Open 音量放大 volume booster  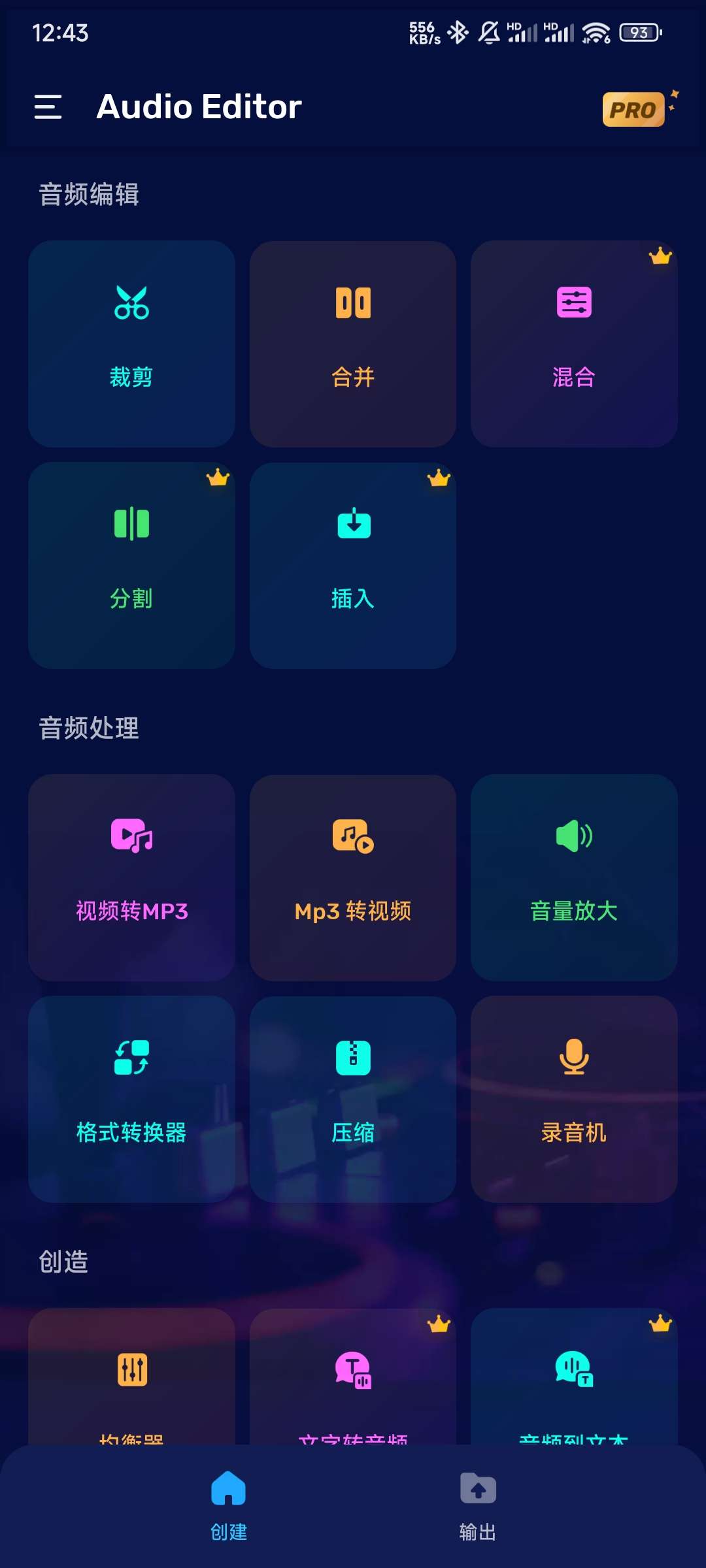(574, 877)
